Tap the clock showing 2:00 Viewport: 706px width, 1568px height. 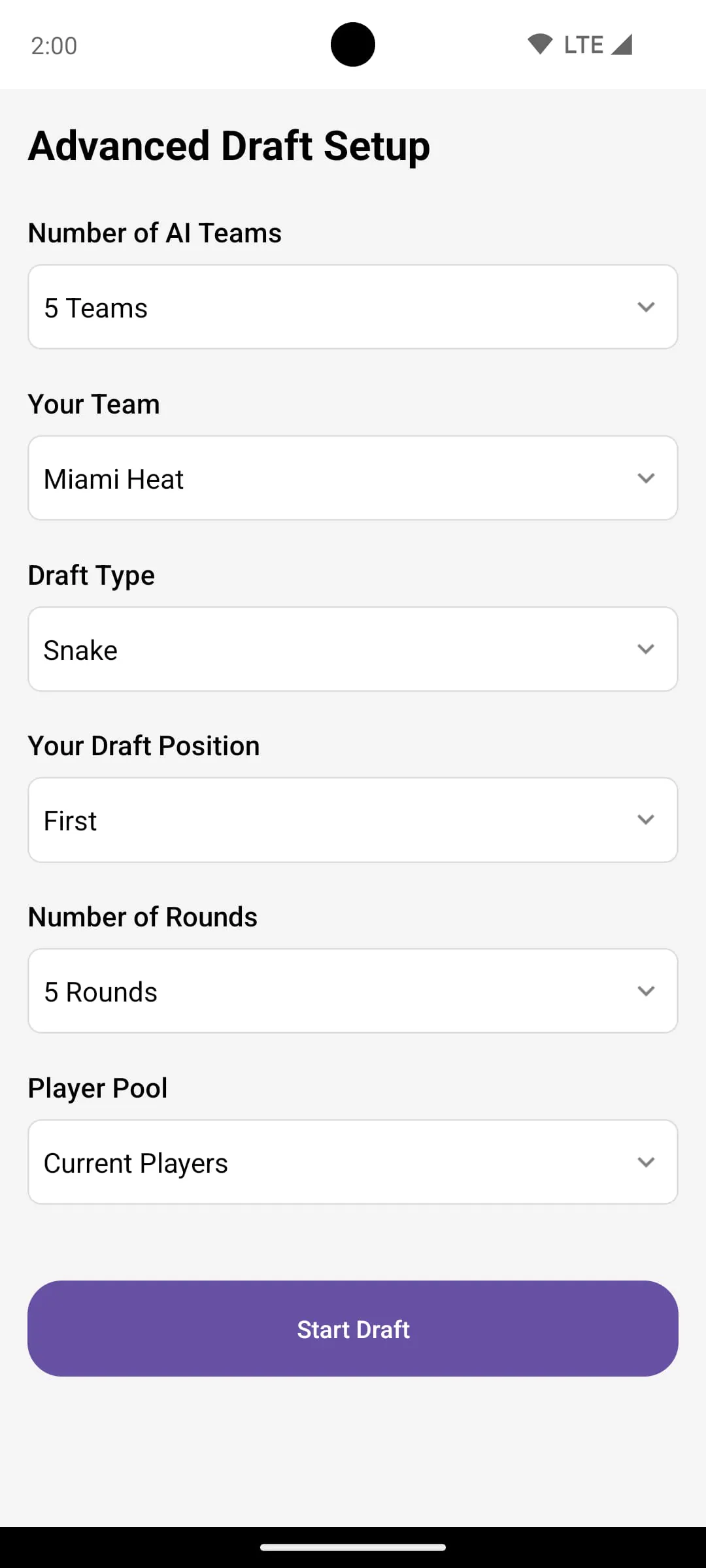pyautogui.click(x=55, y=45)
